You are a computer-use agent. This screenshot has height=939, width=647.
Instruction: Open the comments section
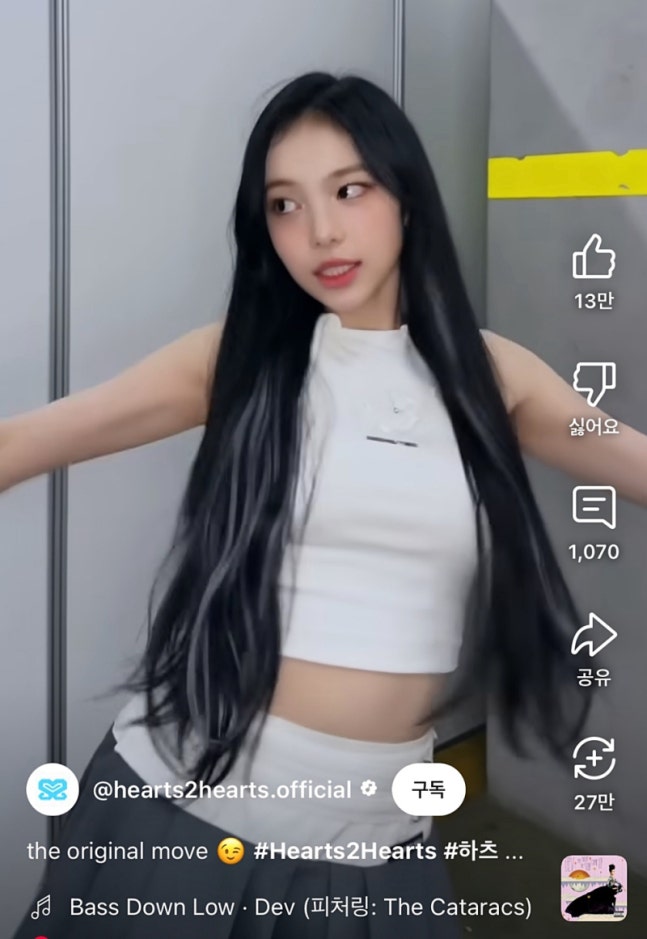[x=593, y=508]
